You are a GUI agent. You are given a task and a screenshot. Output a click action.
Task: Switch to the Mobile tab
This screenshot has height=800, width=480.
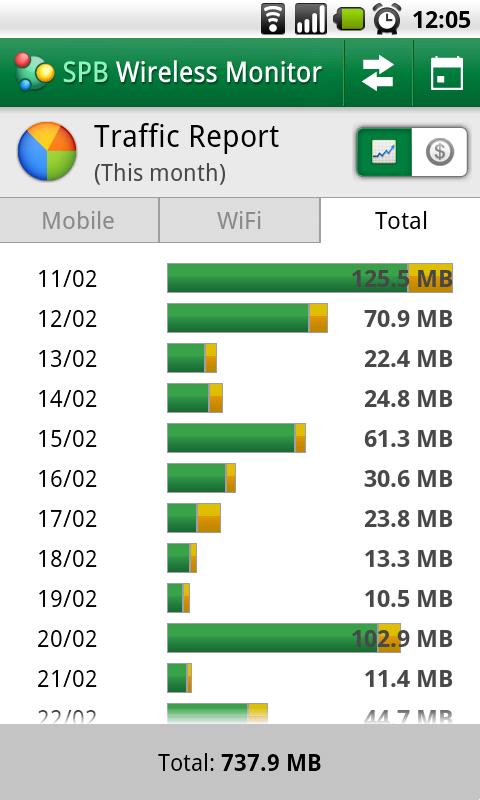[x=79, y=220]
